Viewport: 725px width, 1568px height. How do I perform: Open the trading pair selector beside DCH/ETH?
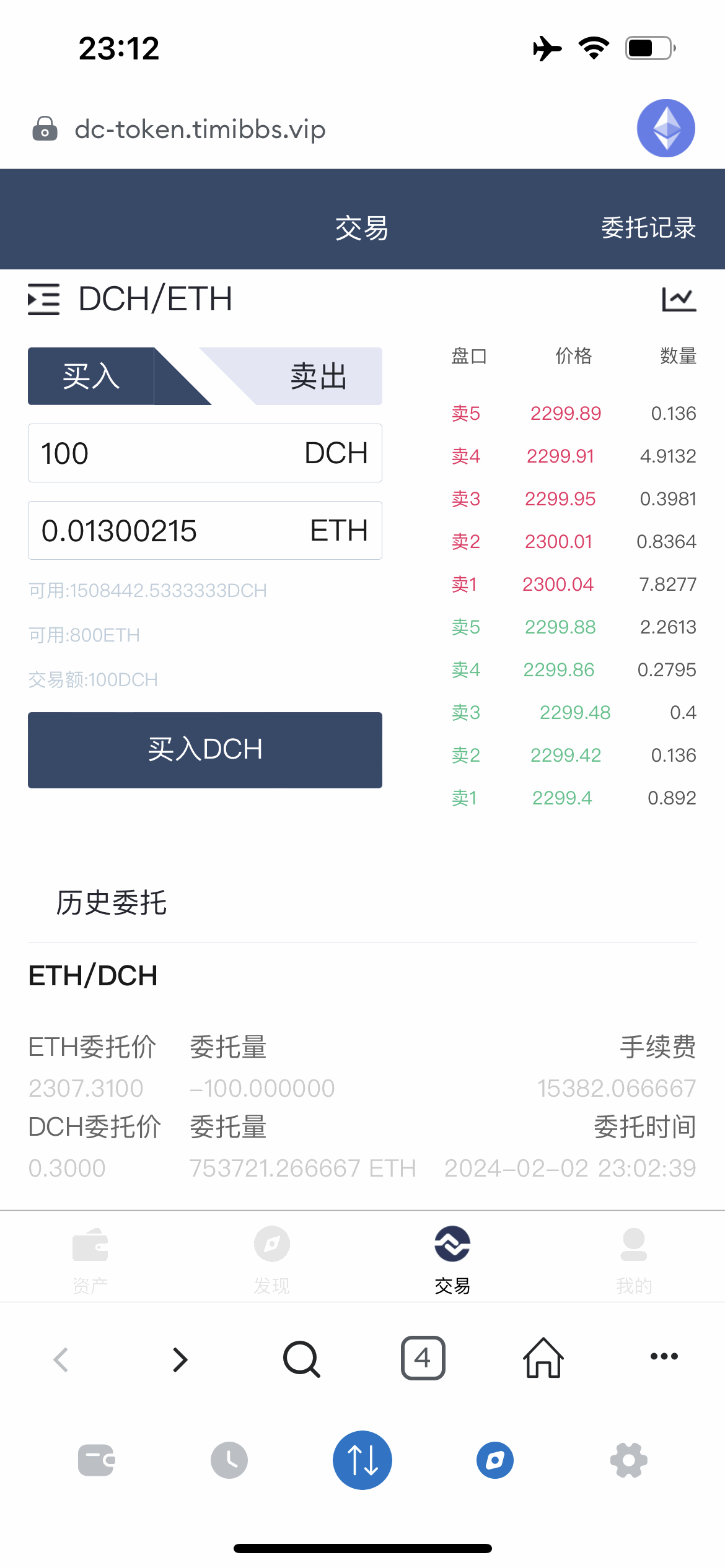(42, 300)
